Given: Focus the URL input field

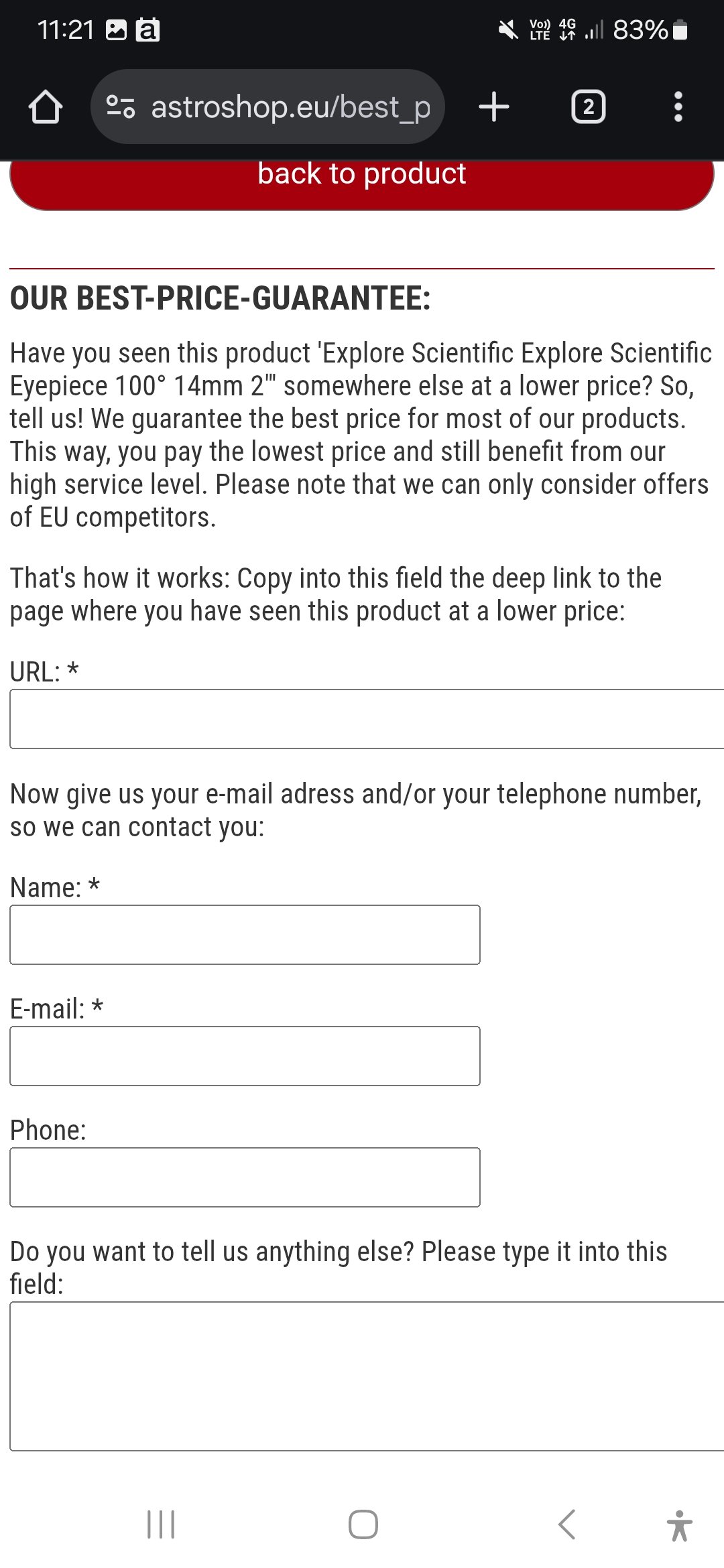Looking at the screenshot, I should pyautogui.click(x=367, y=719).
